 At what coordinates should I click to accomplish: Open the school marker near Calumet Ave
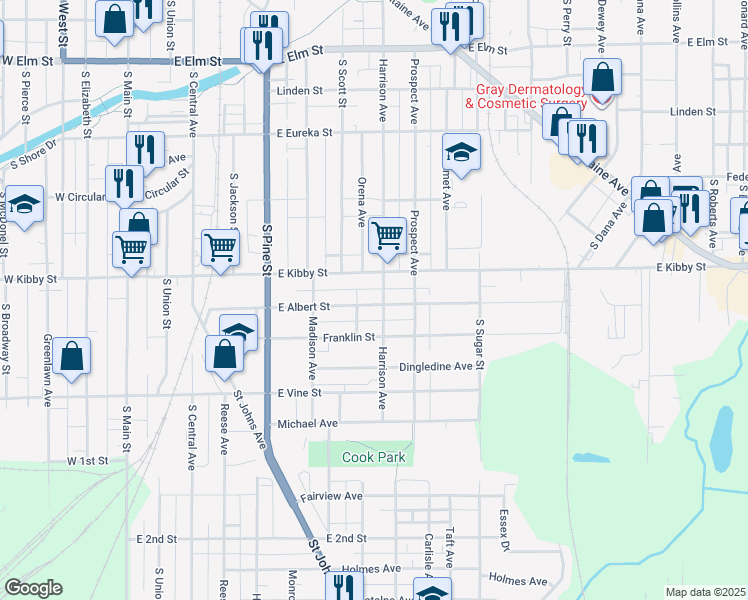[x=461, y=155]
